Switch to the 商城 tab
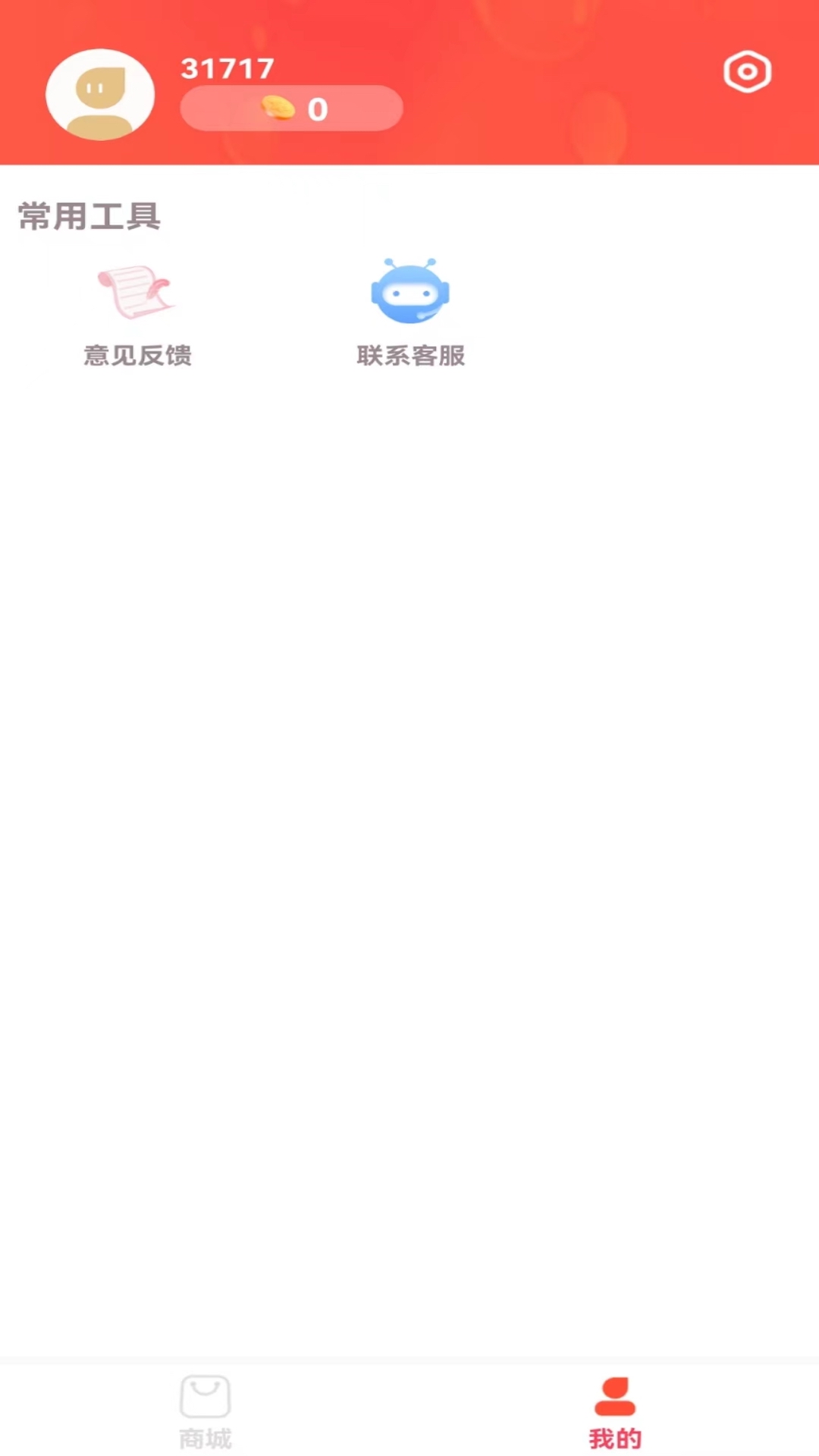 pyautogui.click(x=205, y=1411)
